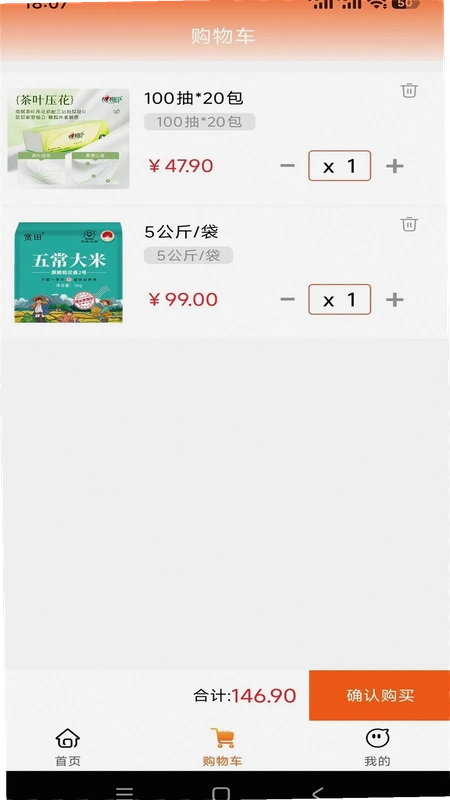
Task: Increase quantity of 100抽*20包 tissue
Action: point(394,166)
